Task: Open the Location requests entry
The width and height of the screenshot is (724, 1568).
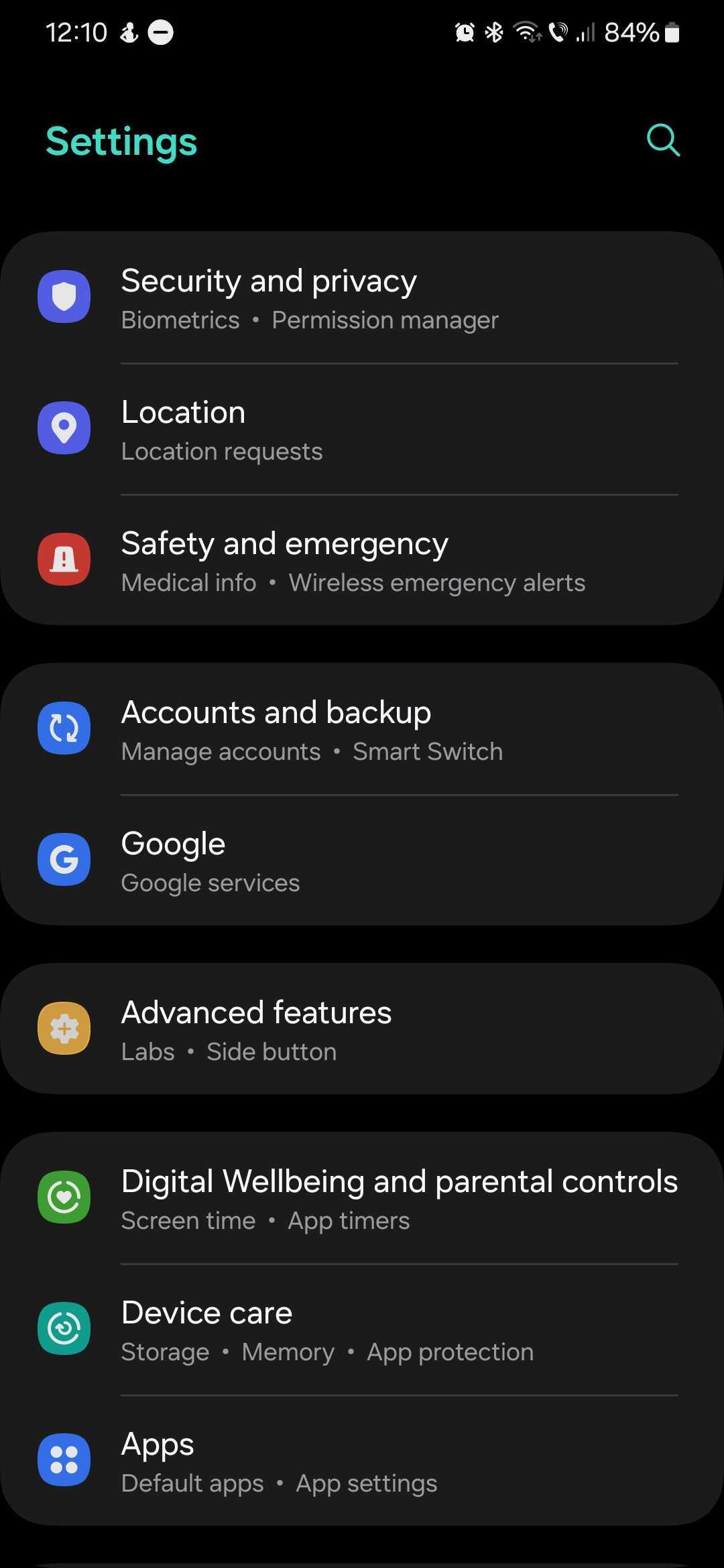Action: 222,450
